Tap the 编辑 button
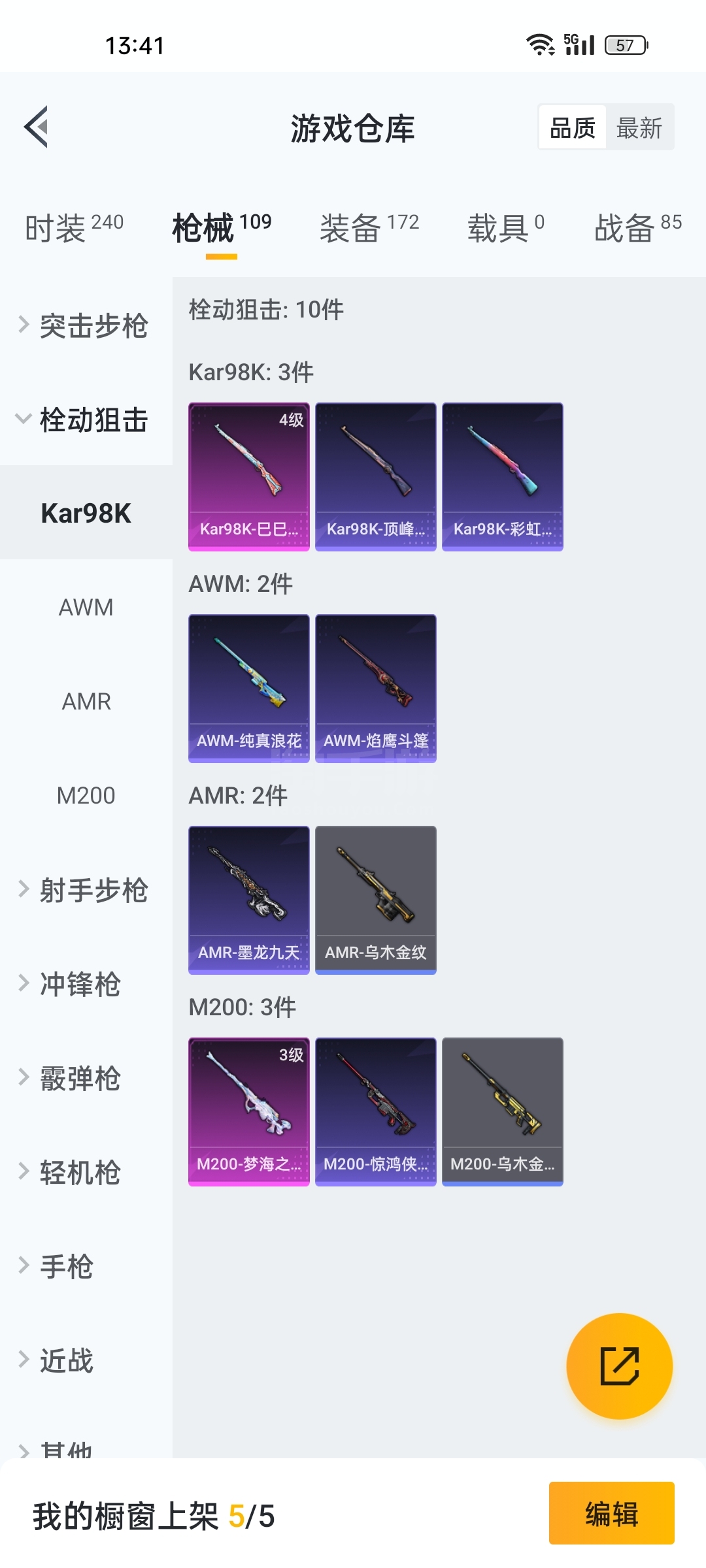706x1568 pixels. click(x=611, y=1513)
